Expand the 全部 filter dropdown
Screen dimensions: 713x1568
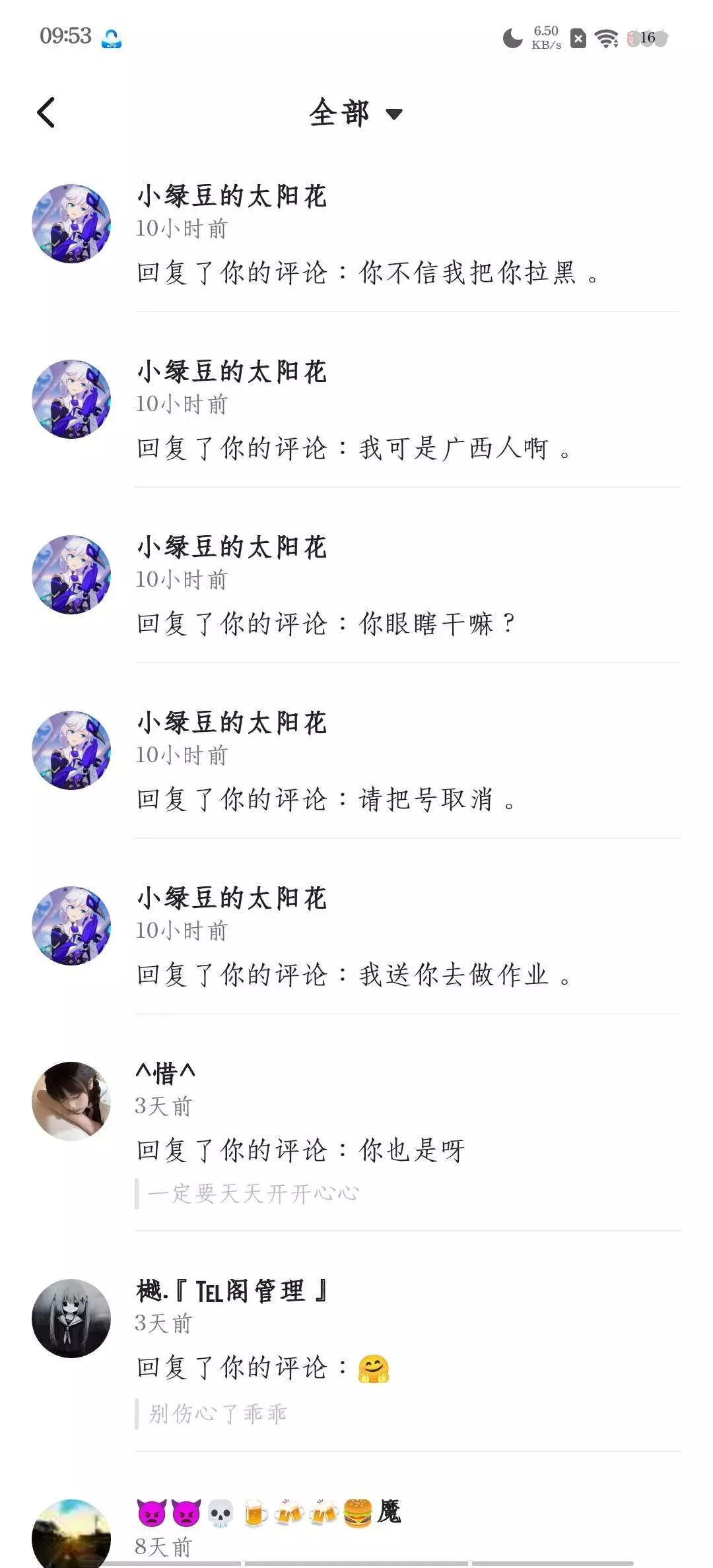pyautogui.click(x=355, y=114)
